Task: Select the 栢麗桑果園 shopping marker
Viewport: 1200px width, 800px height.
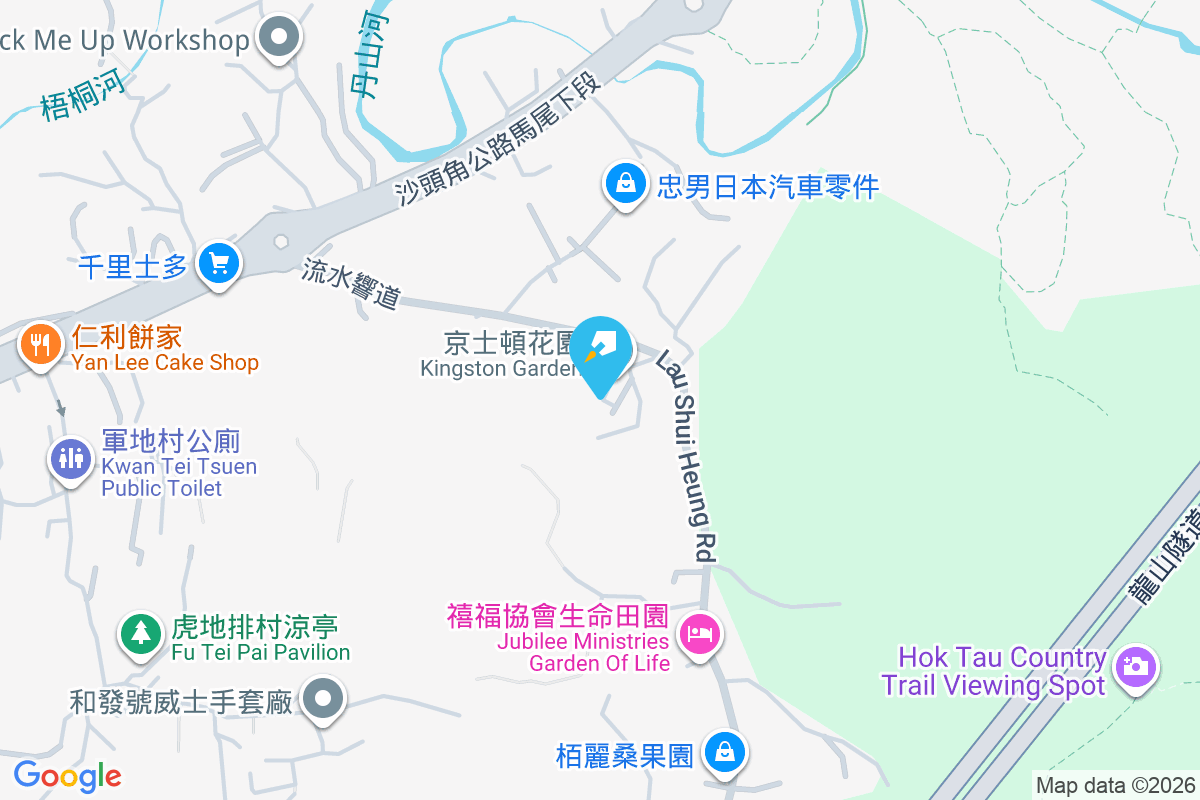Action: pyautogui.click(x=723, y=751)
